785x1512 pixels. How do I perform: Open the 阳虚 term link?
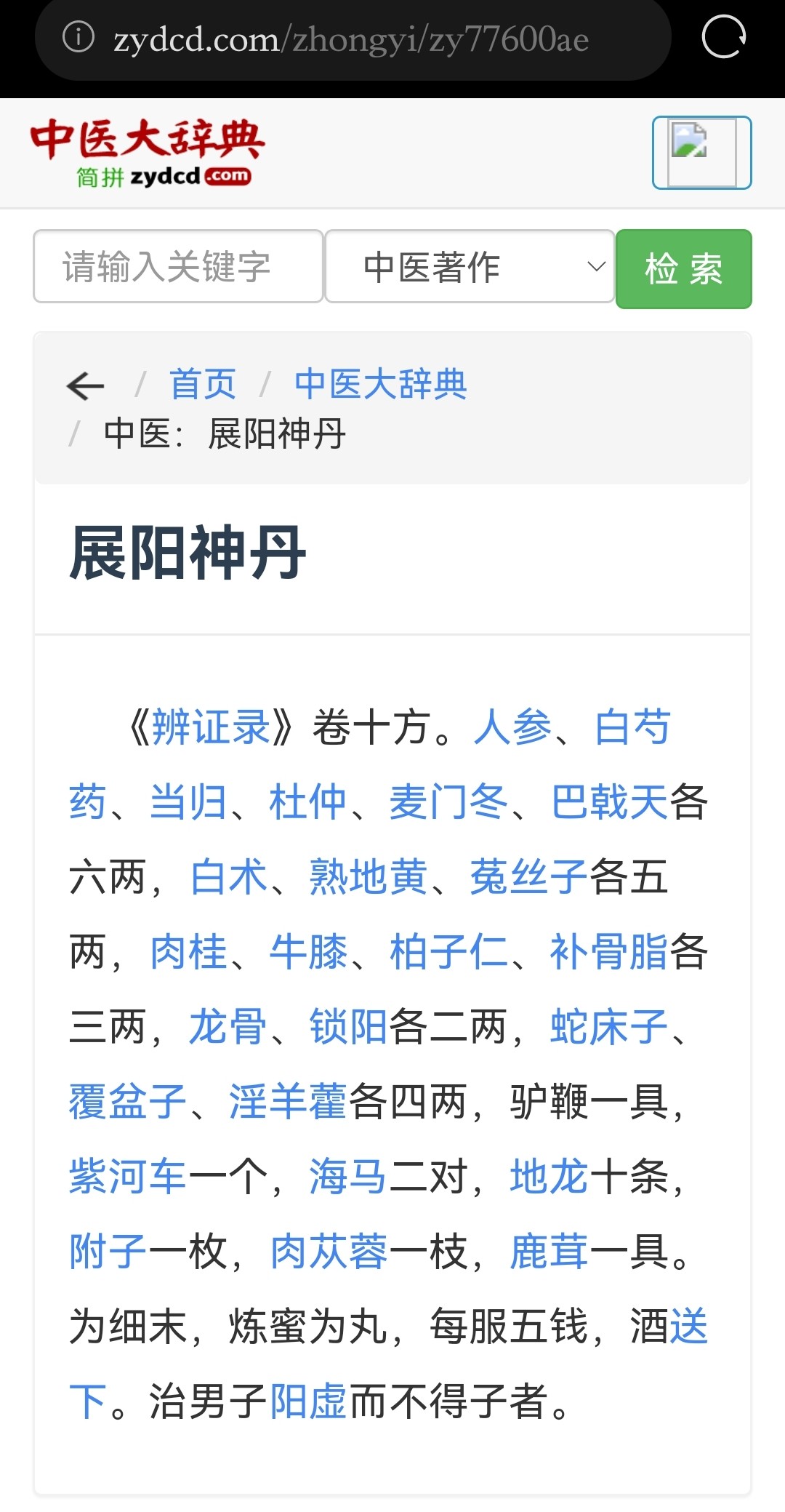(x=308, y=1401)
